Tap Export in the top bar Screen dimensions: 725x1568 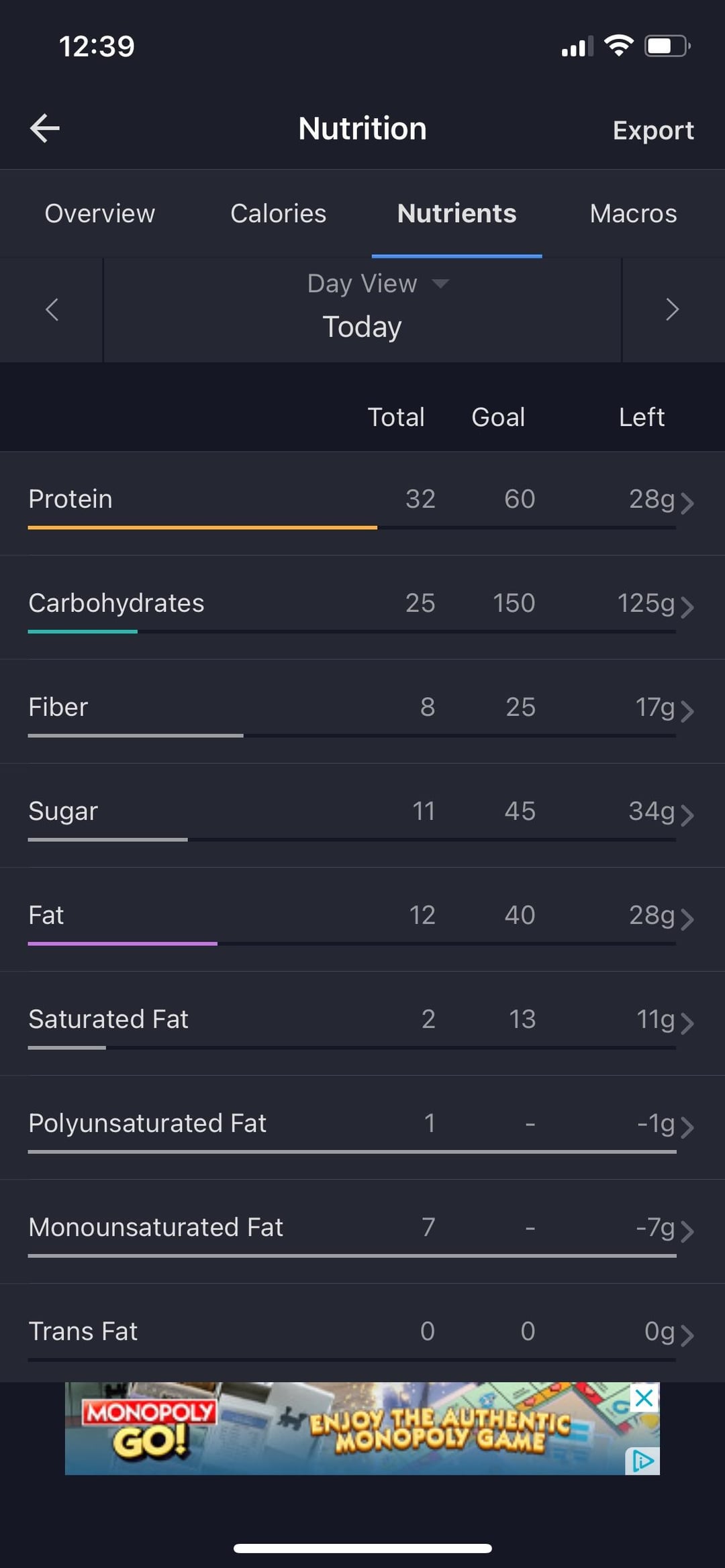click(x=653, y=130)
